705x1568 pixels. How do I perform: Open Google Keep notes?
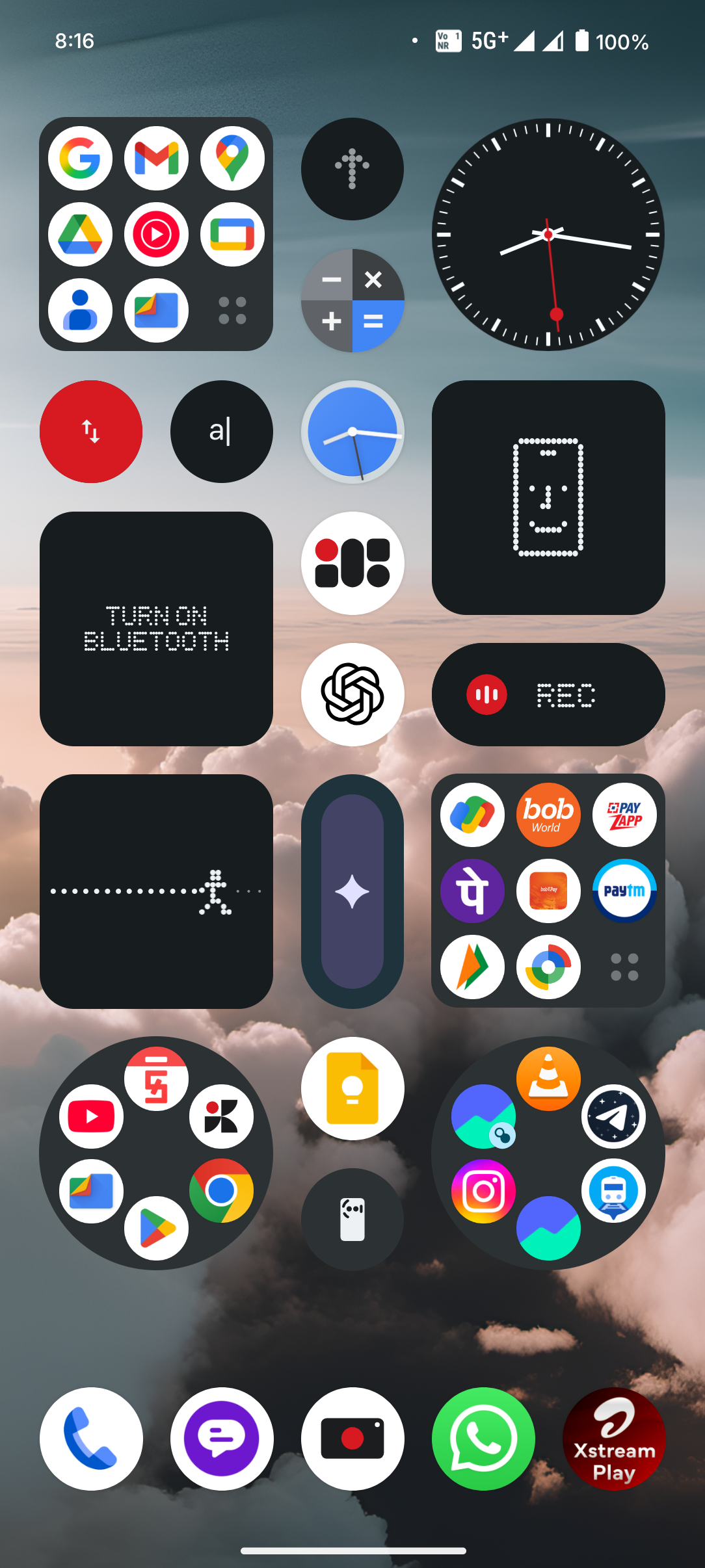tap(352, 1088)
